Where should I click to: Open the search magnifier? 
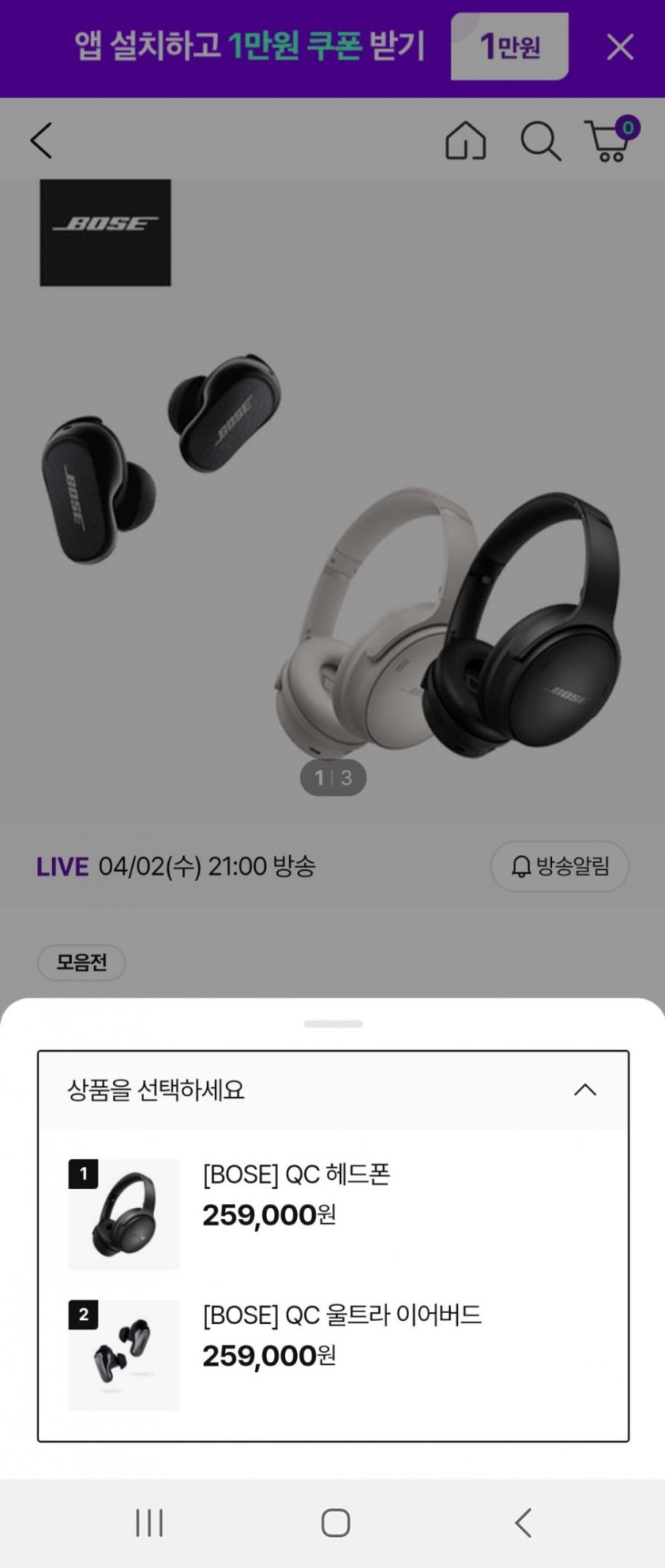coord(540,142)
